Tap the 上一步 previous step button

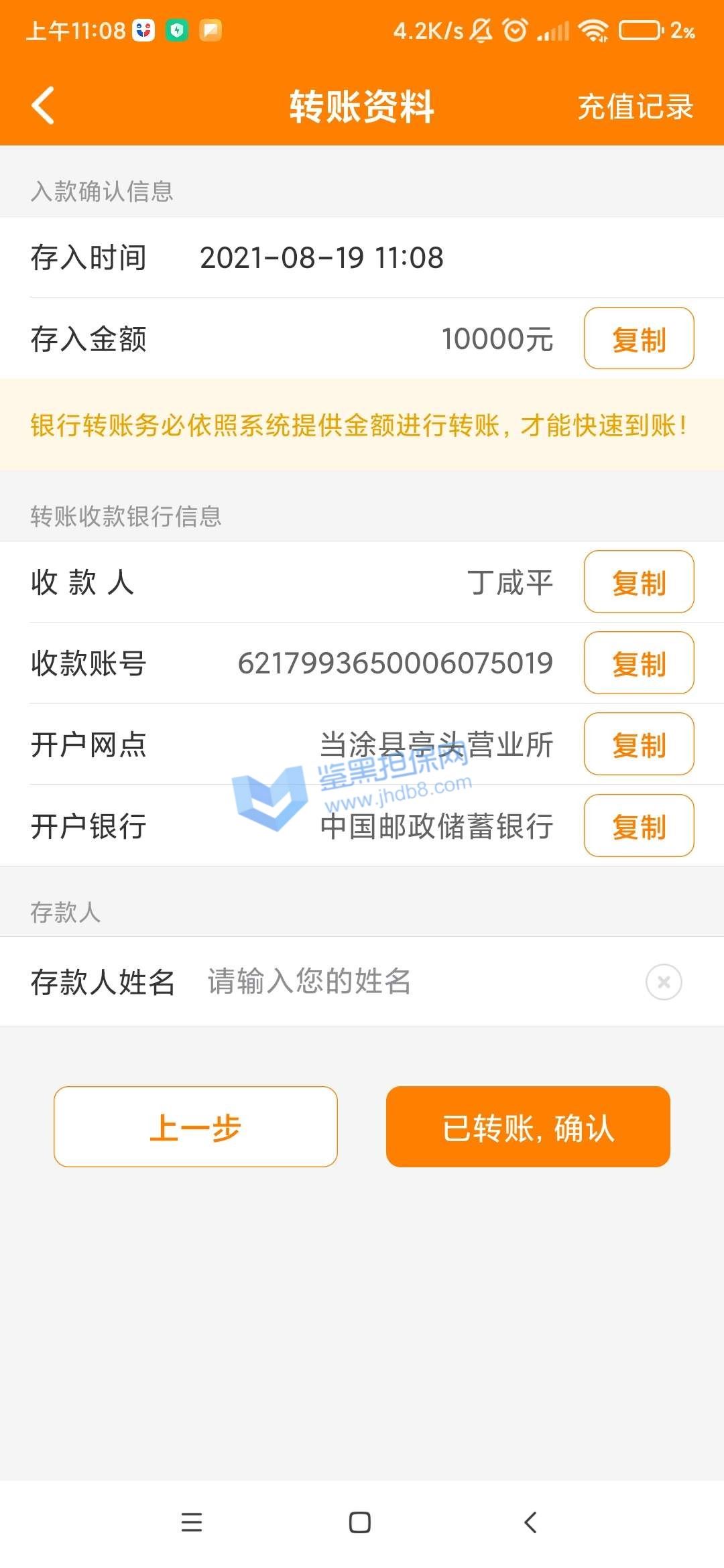coord(195,1126)
